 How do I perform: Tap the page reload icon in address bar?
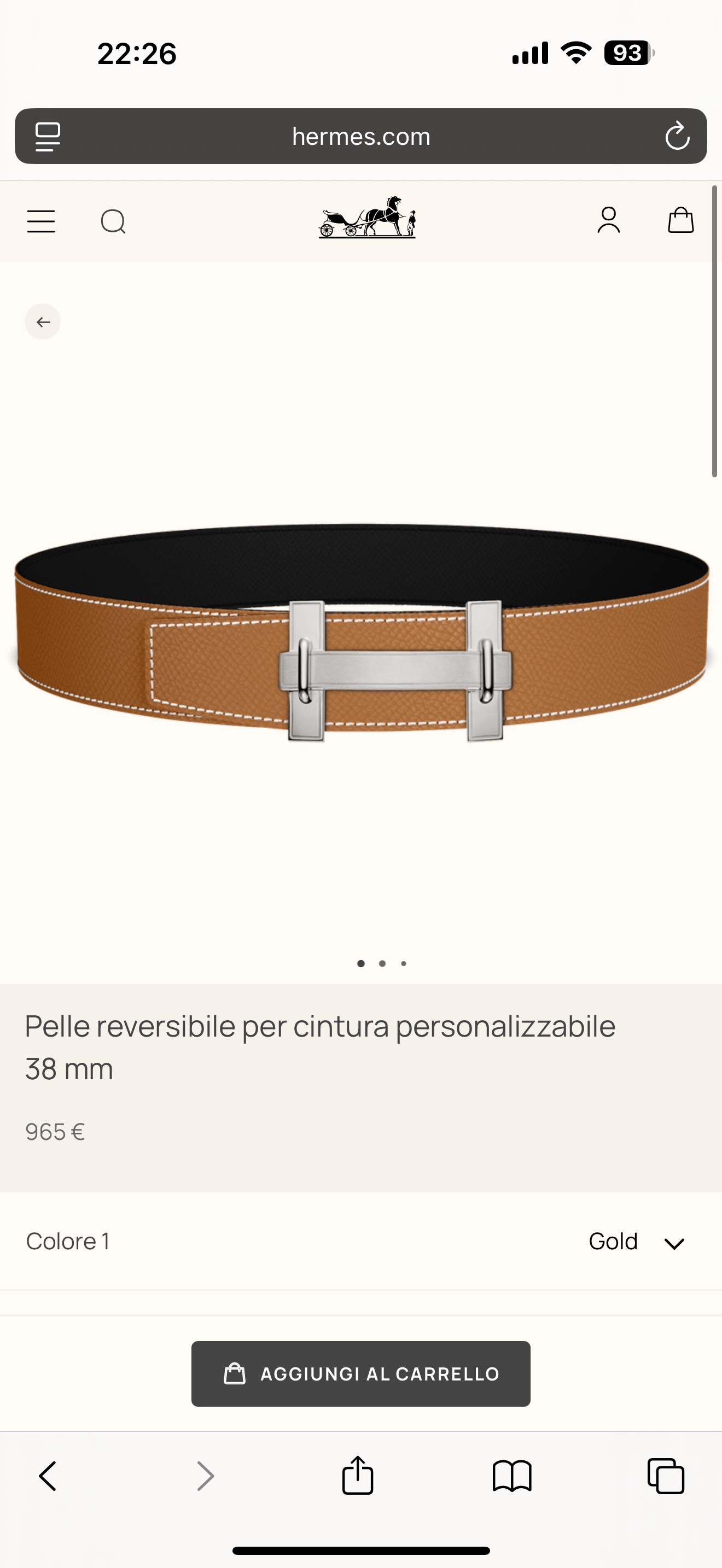[677, 136]
